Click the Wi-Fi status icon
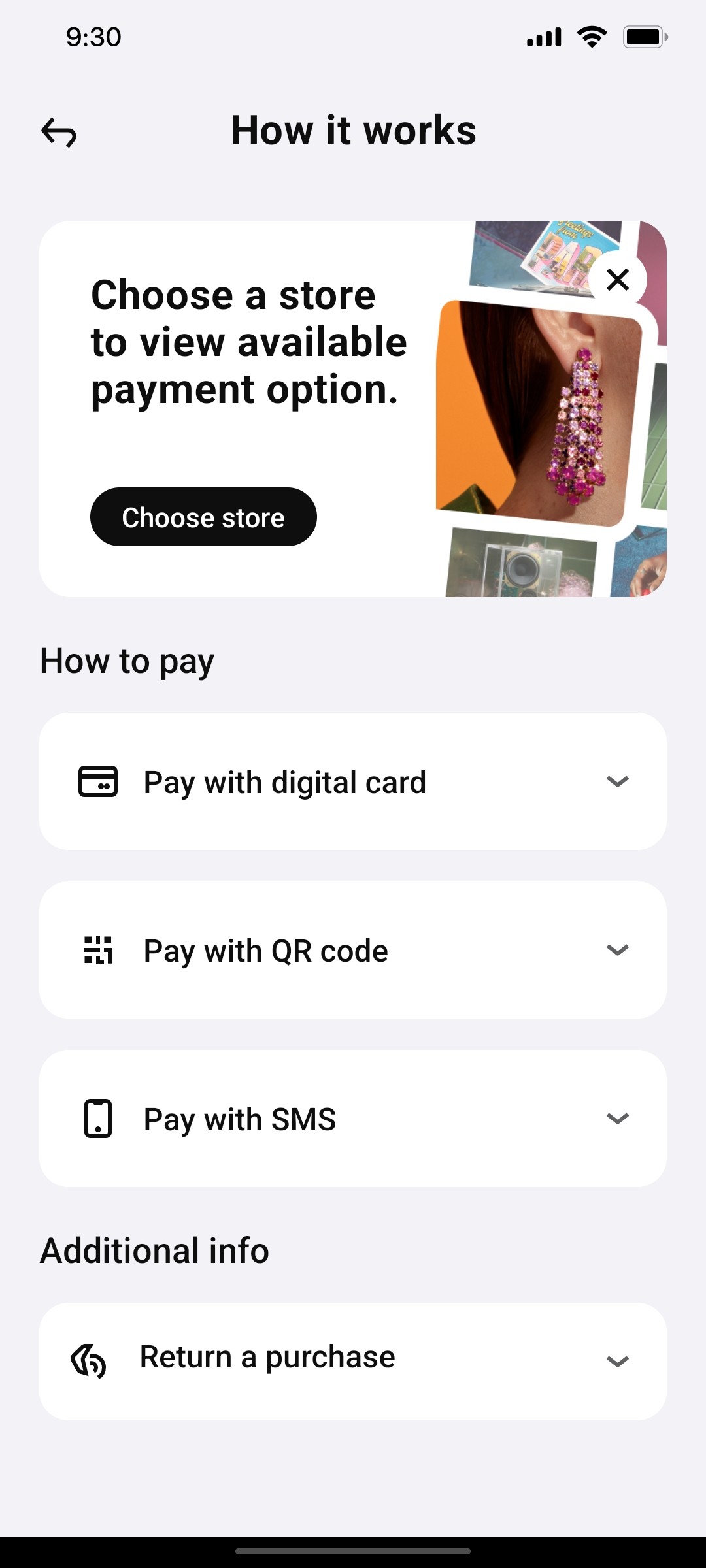 click(x=590, y=37)
